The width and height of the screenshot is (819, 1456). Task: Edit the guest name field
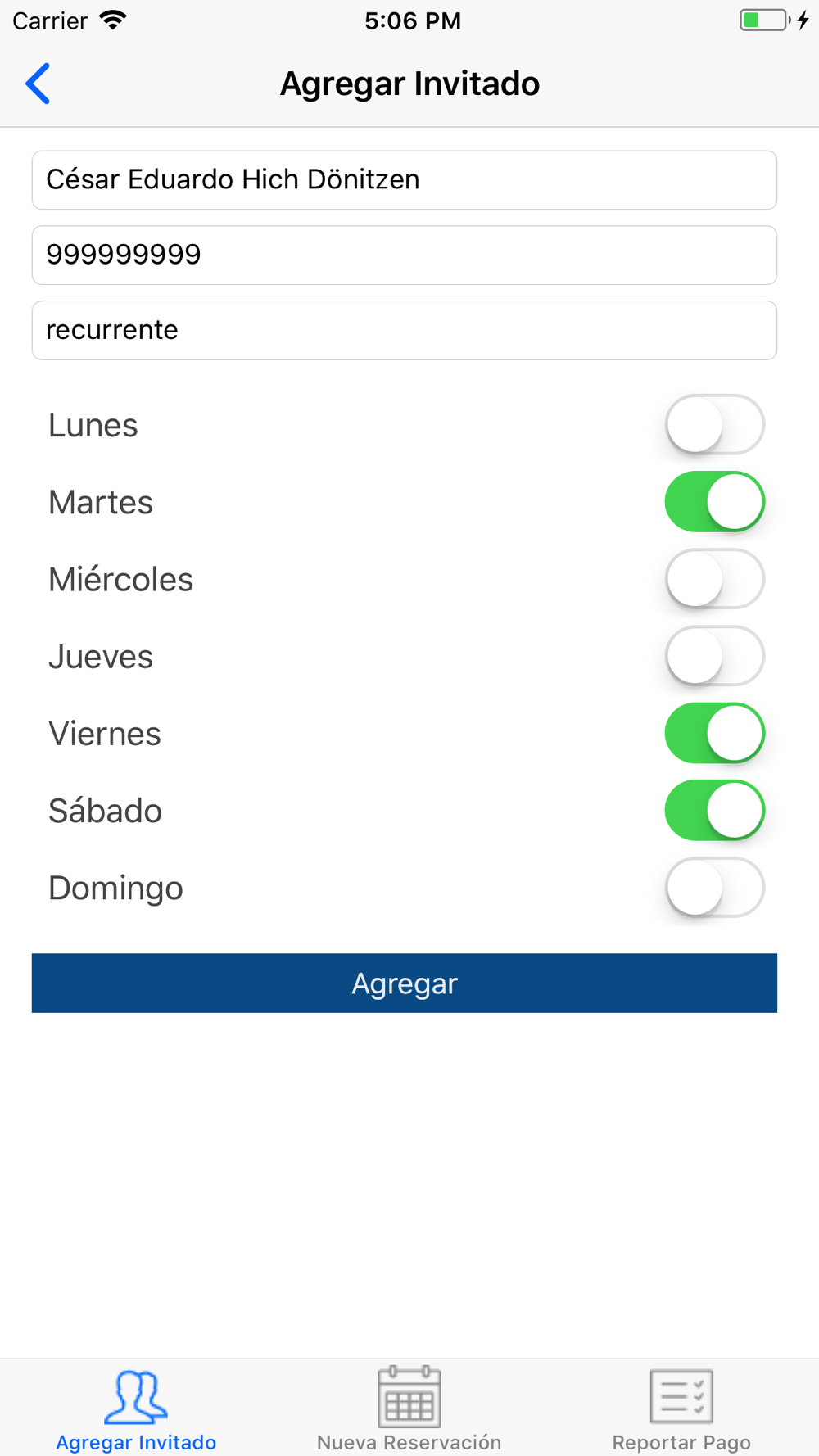pyautogui.click(x=405, y=180)
